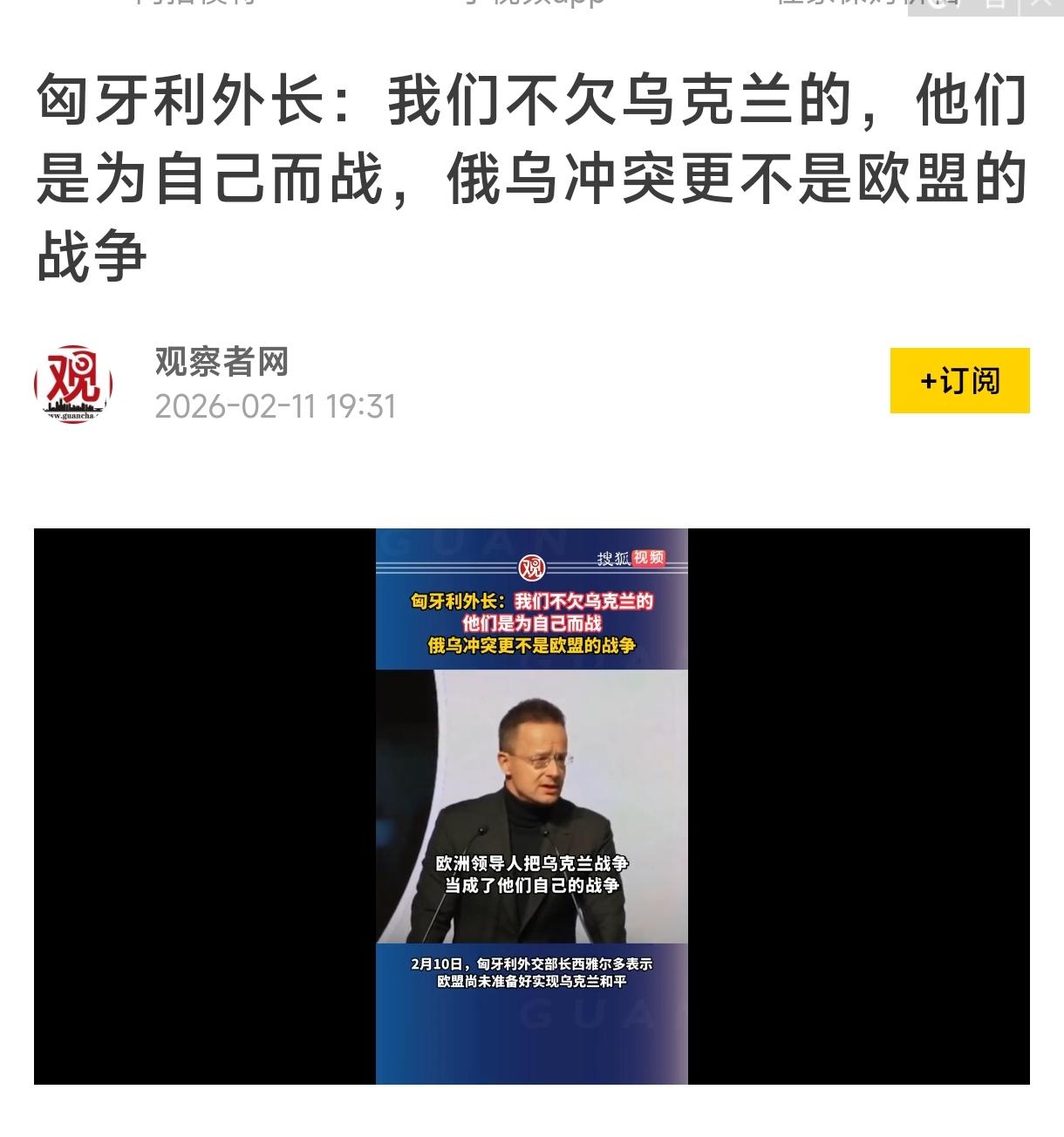Viewport: 1064px width, 1137px height.
Task: Click the 观 watermark emblem in the video
Action: coord(533,568)
